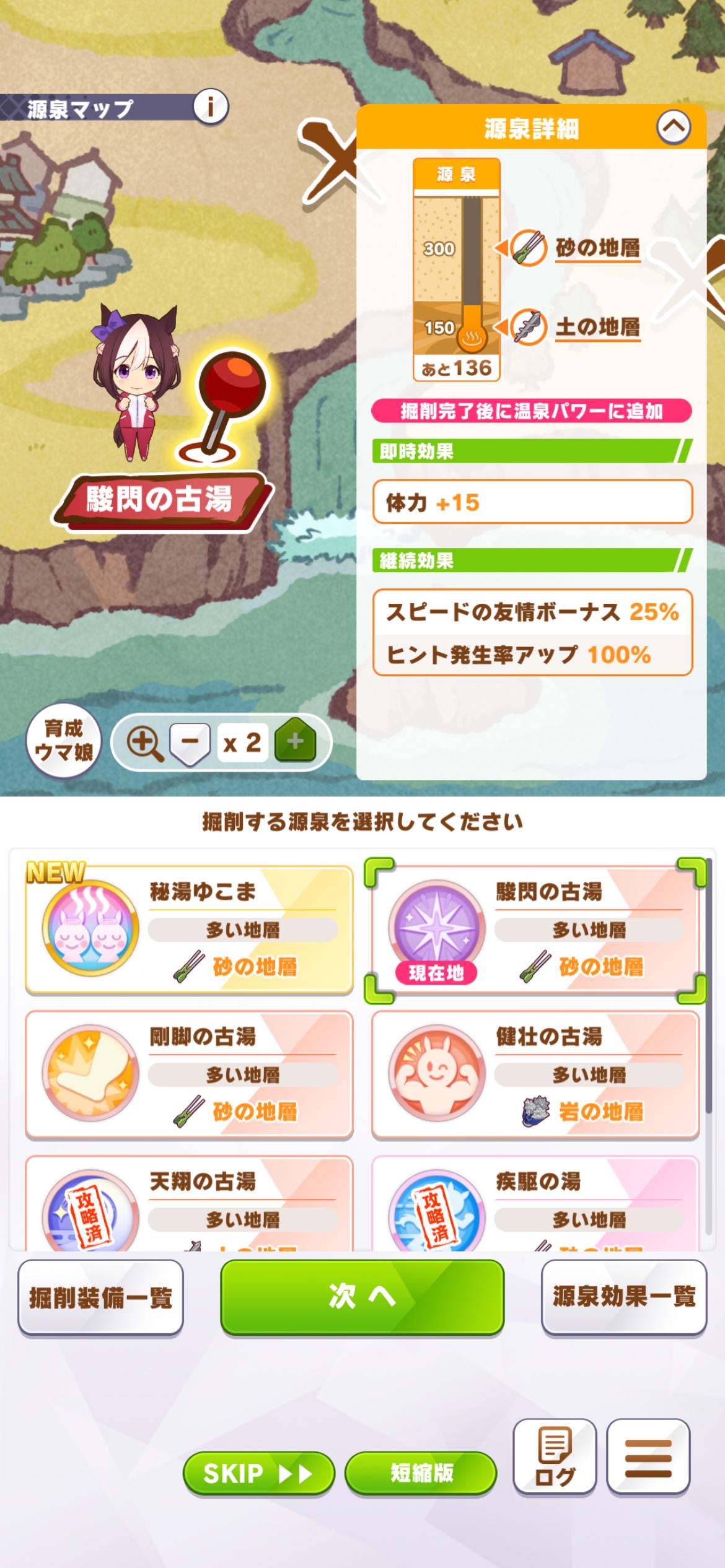Increase map zoom with the plus stepper
The height and width of the screenshot is (1568, 725).
point(295,741)
